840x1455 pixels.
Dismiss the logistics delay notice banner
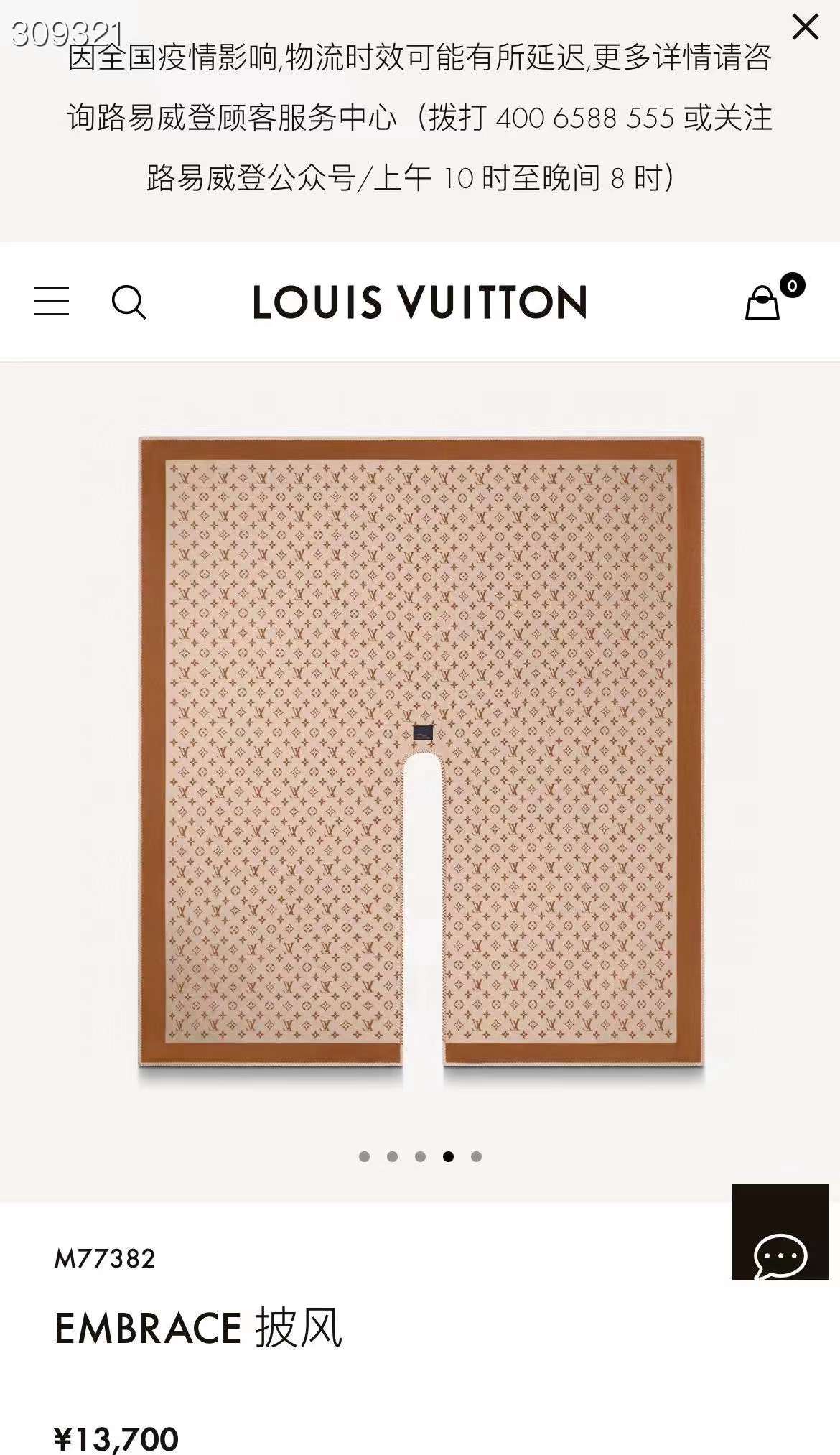(x=805, y=27)
